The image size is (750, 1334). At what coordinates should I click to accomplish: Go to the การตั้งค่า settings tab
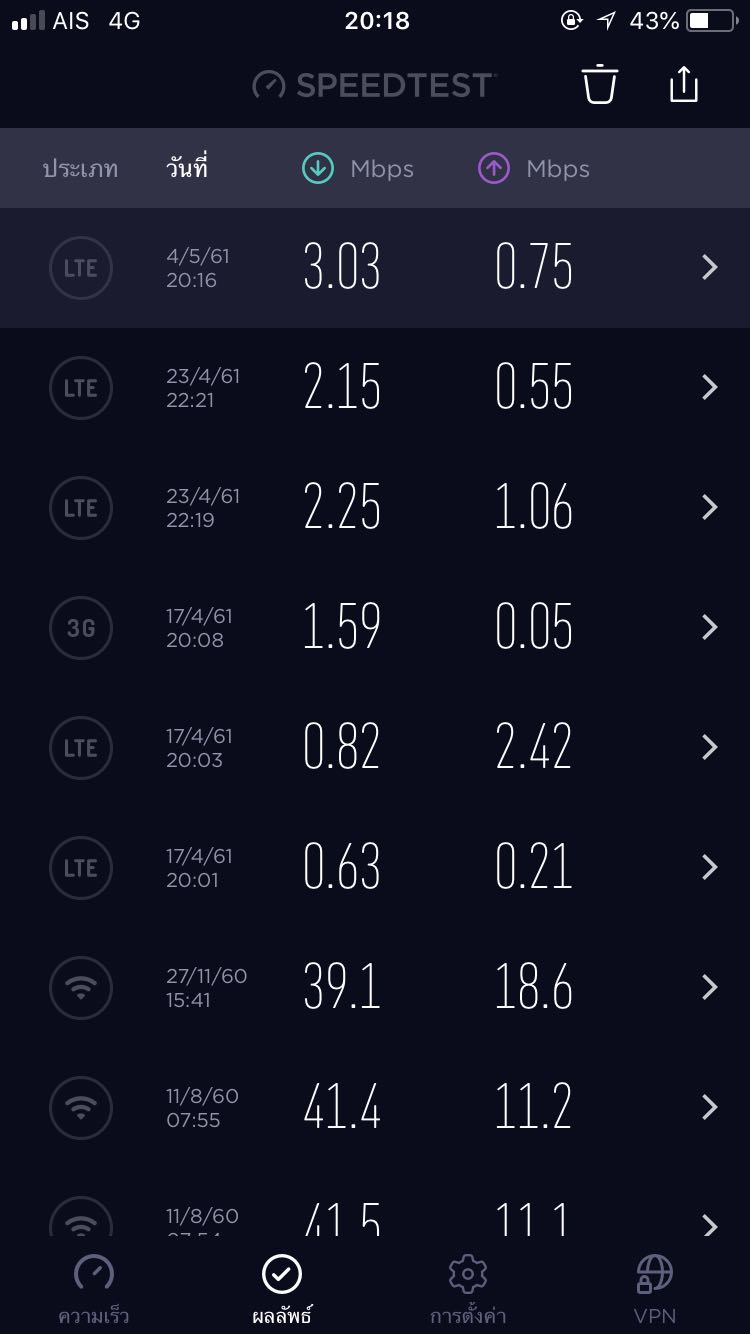[468, 1288]
